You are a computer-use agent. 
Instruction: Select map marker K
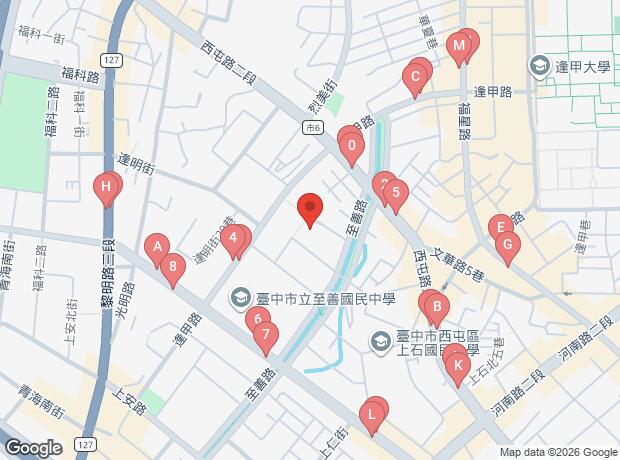click(x=457, y=369)
